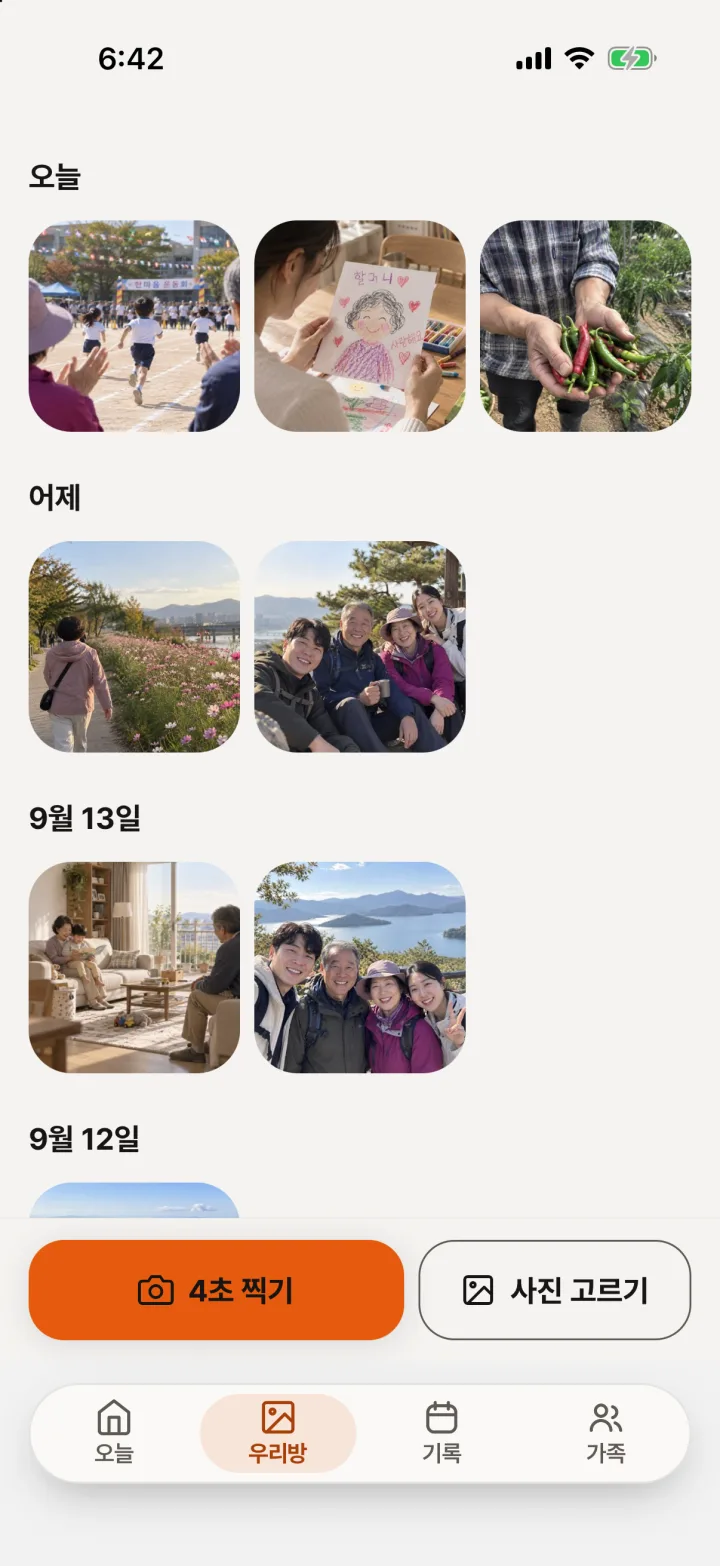Open the partially visible 9월 12일 photo
Screen dimensions: 720x1566
point(134,1201)
